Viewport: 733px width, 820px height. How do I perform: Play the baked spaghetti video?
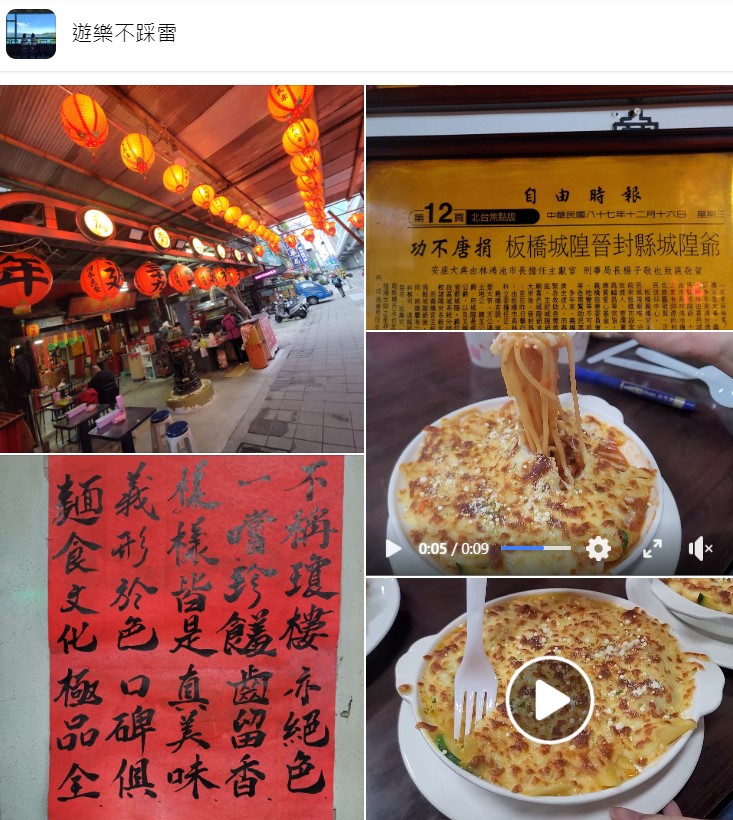(x=393, y=549)
